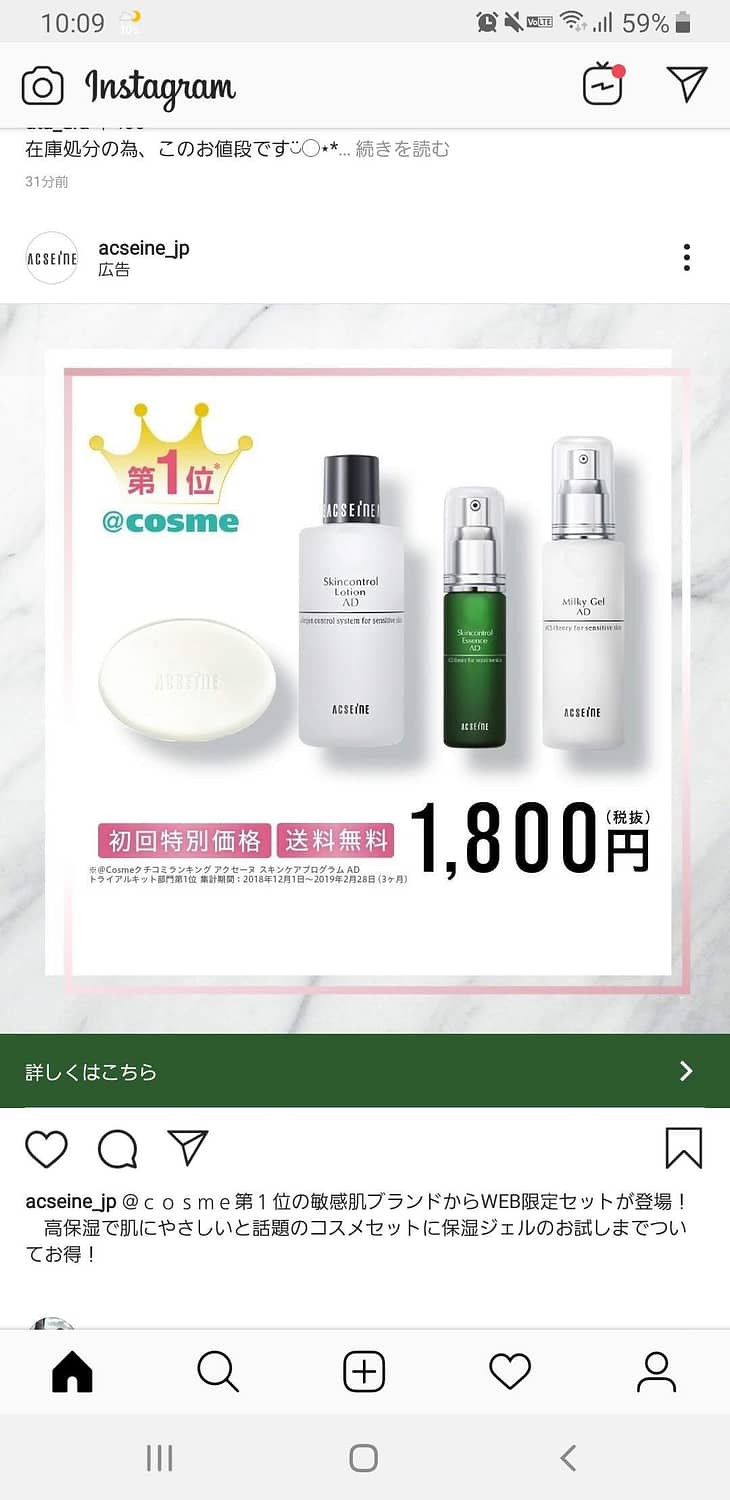Comment on the acseine_jp post

click(x=117, y=1149)
